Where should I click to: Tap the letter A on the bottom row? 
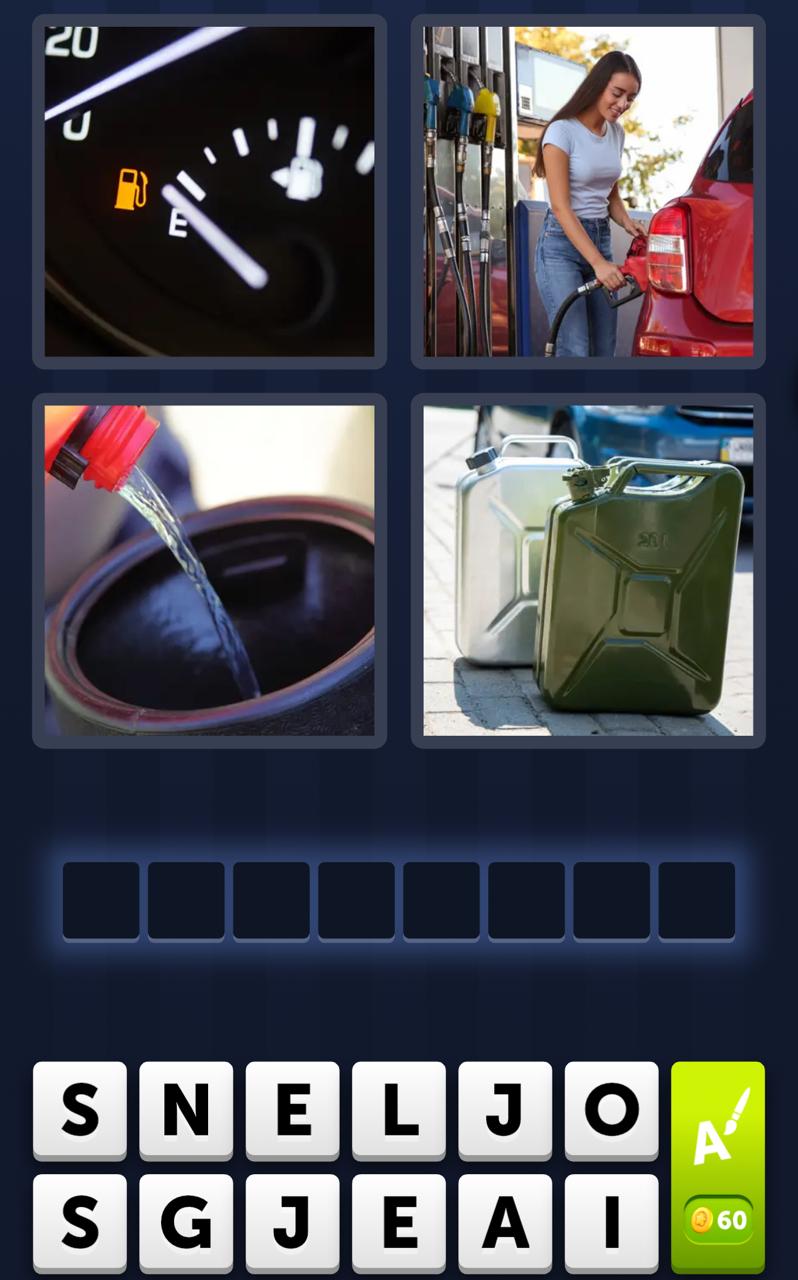click(x=504, y=1222)
